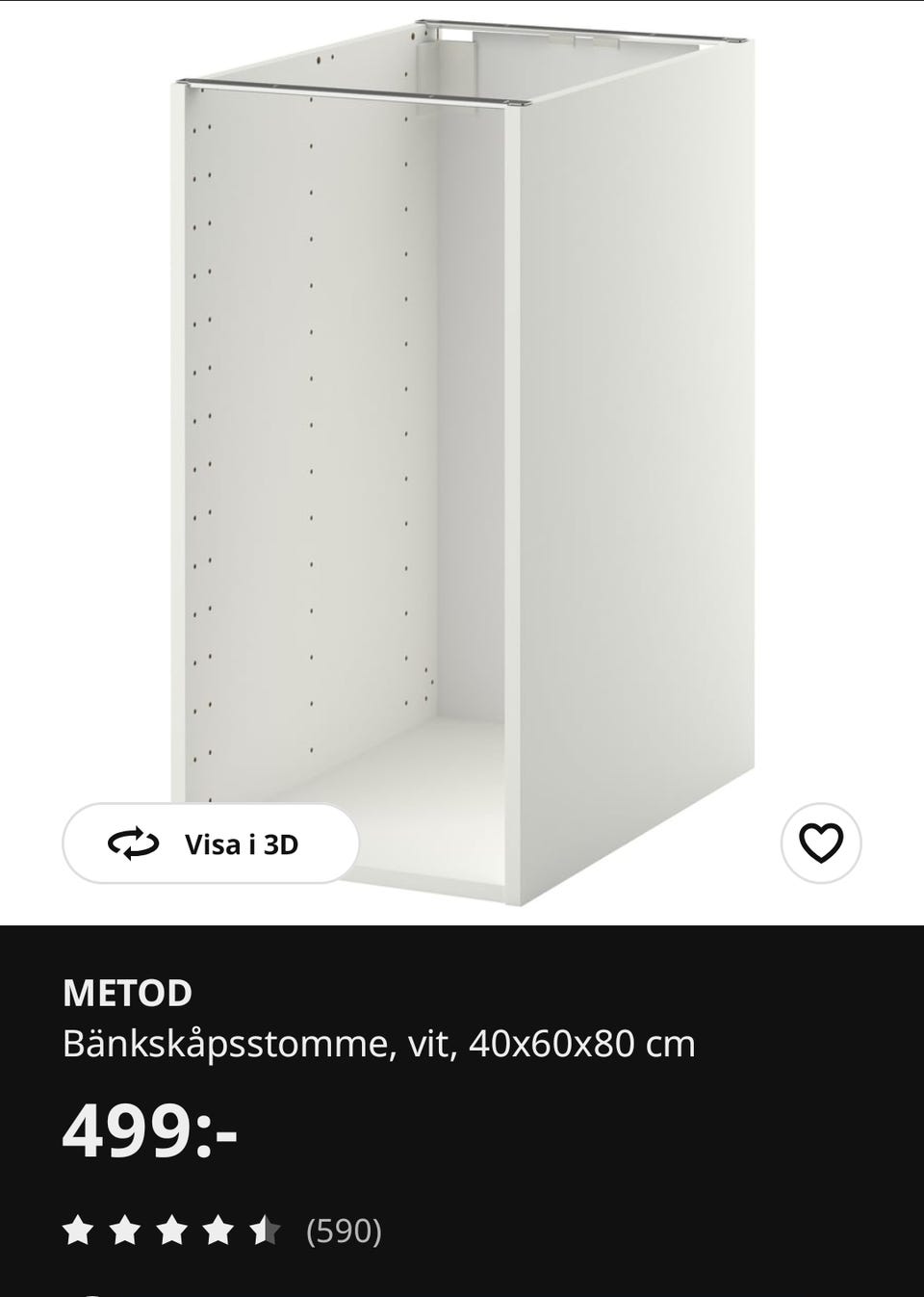Viewport: 924px width, 1297px height.
Task: Expand the reviews section via the star rating
Action: pyautogui.click(x=172, y=1231)
